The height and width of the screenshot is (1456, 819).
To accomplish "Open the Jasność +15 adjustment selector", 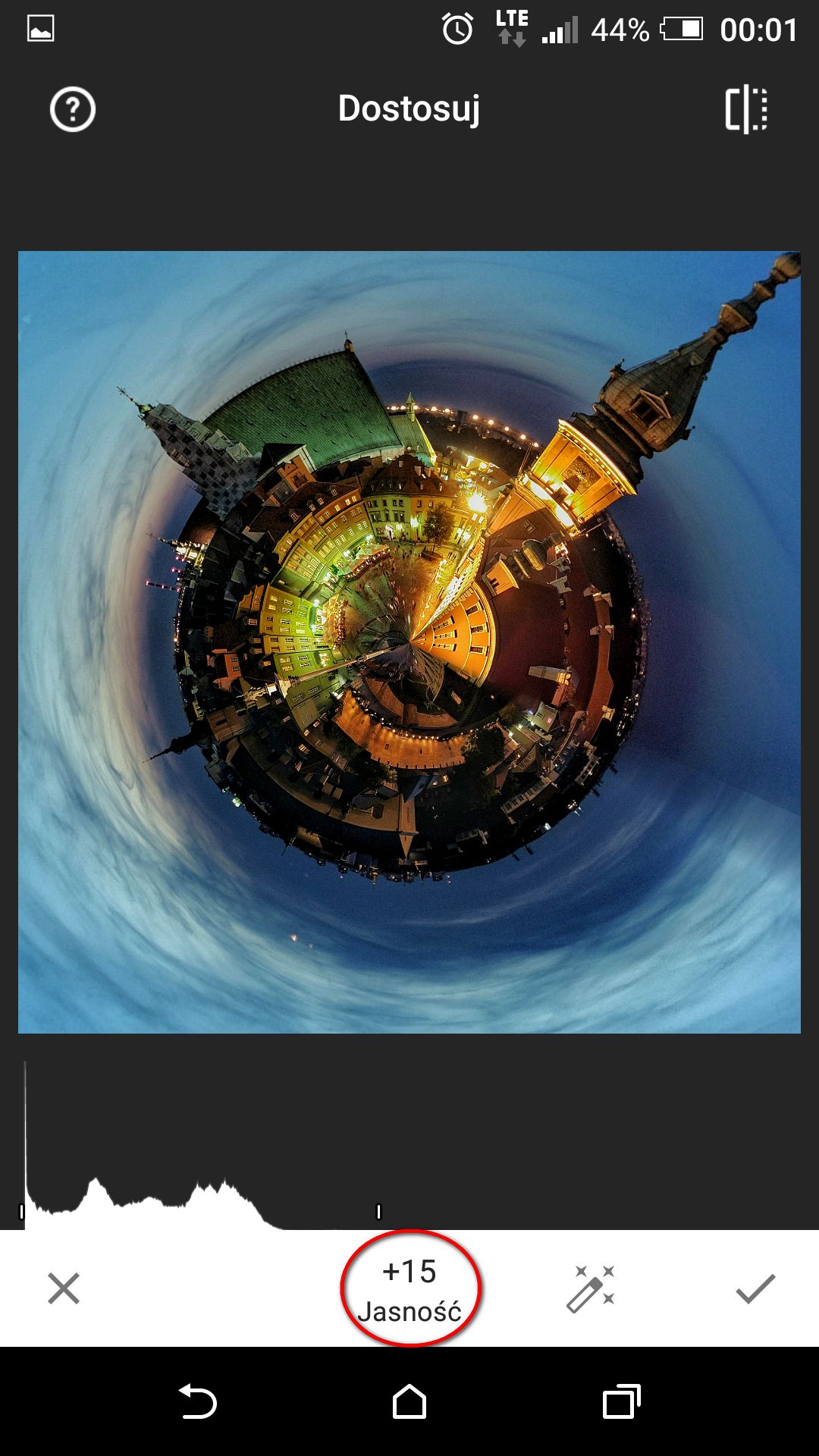I will click(x=409, y=1290).
